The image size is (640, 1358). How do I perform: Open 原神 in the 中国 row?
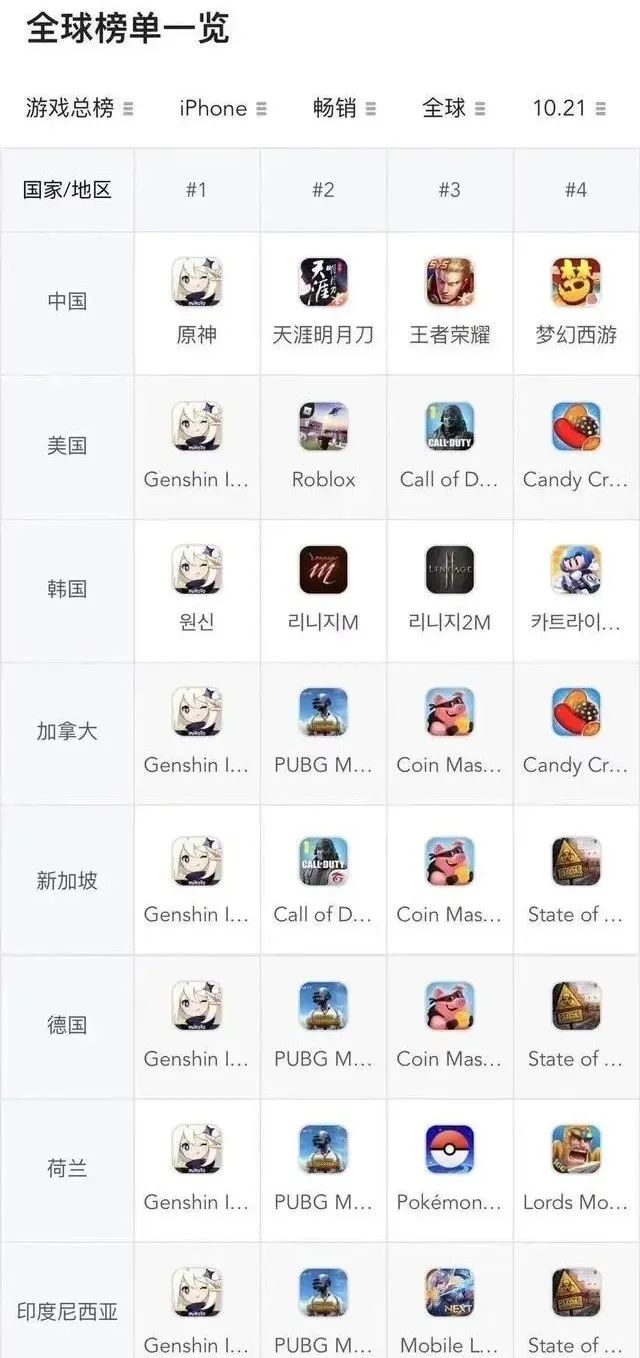pos(196,303)
